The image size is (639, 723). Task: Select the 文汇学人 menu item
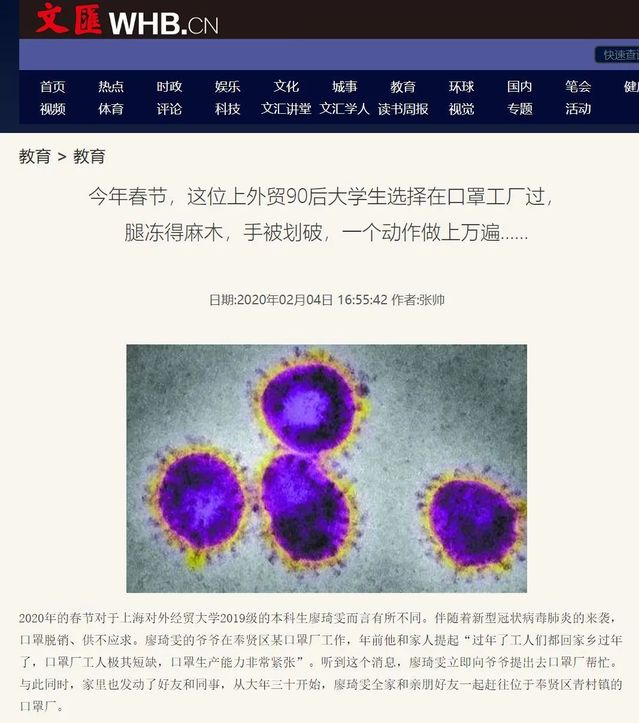point(344,109)
